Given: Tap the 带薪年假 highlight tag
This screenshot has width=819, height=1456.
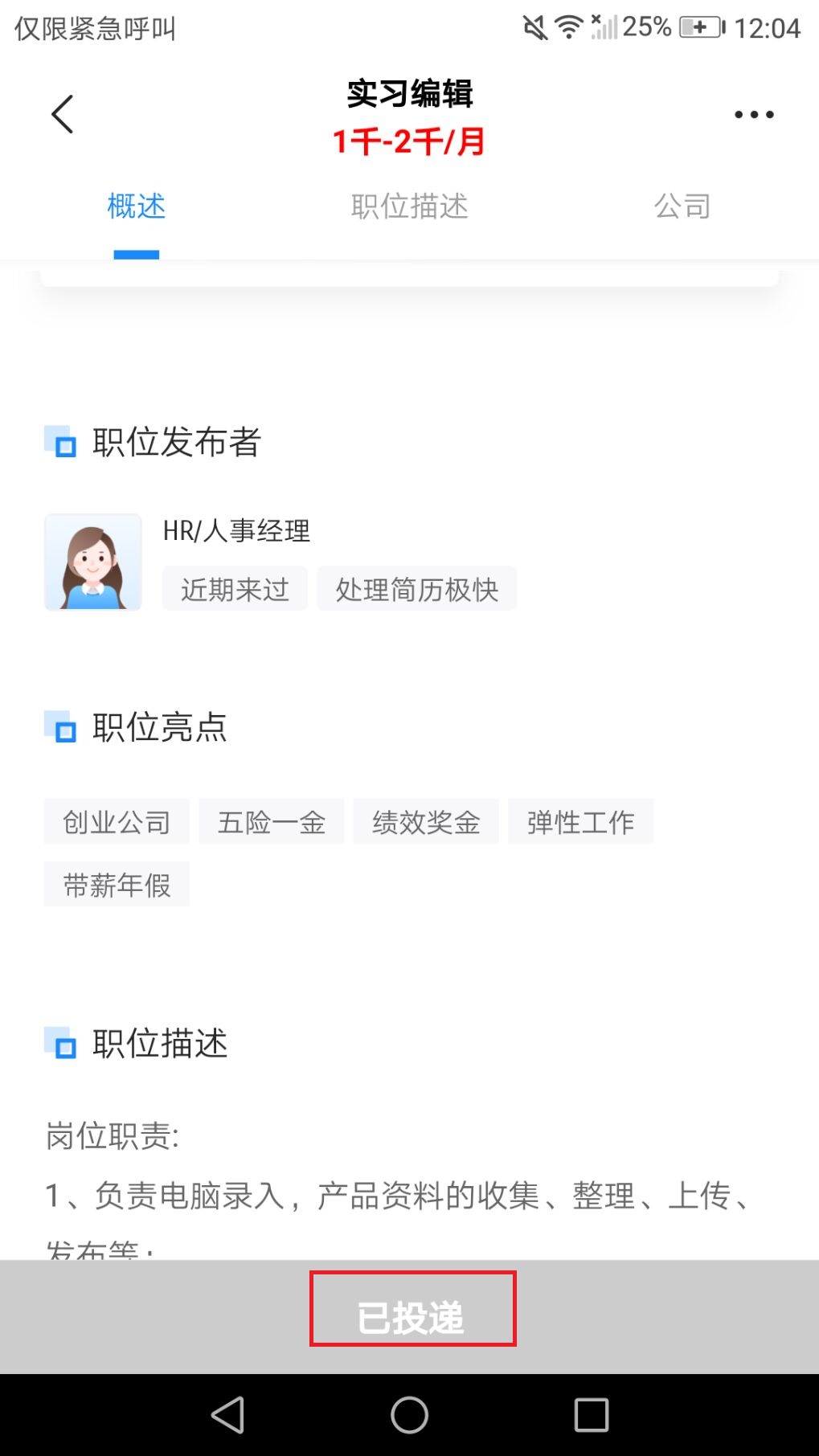Looking at the screenshot, I should [116, 883].
